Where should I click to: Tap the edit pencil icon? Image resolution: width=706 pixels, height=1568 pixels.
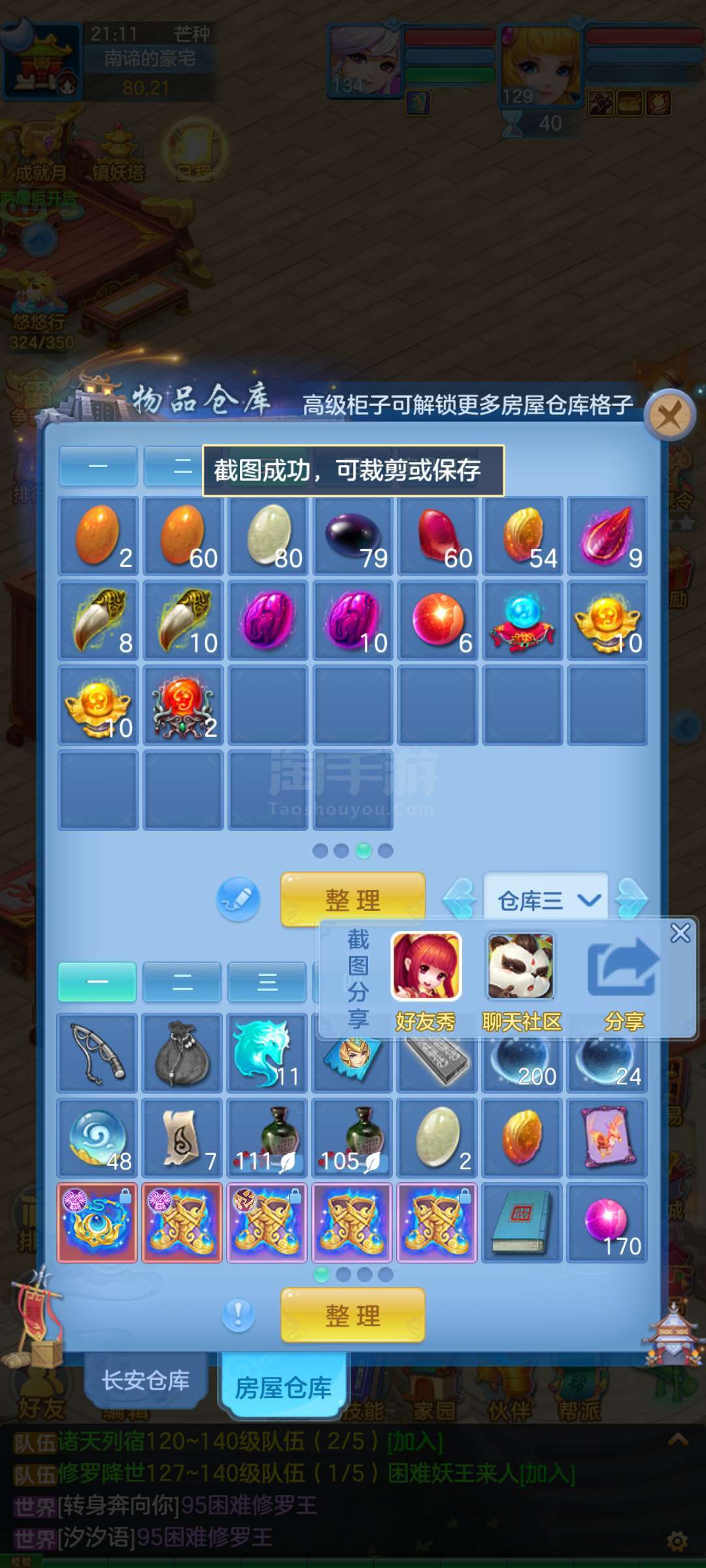(238, 899)
